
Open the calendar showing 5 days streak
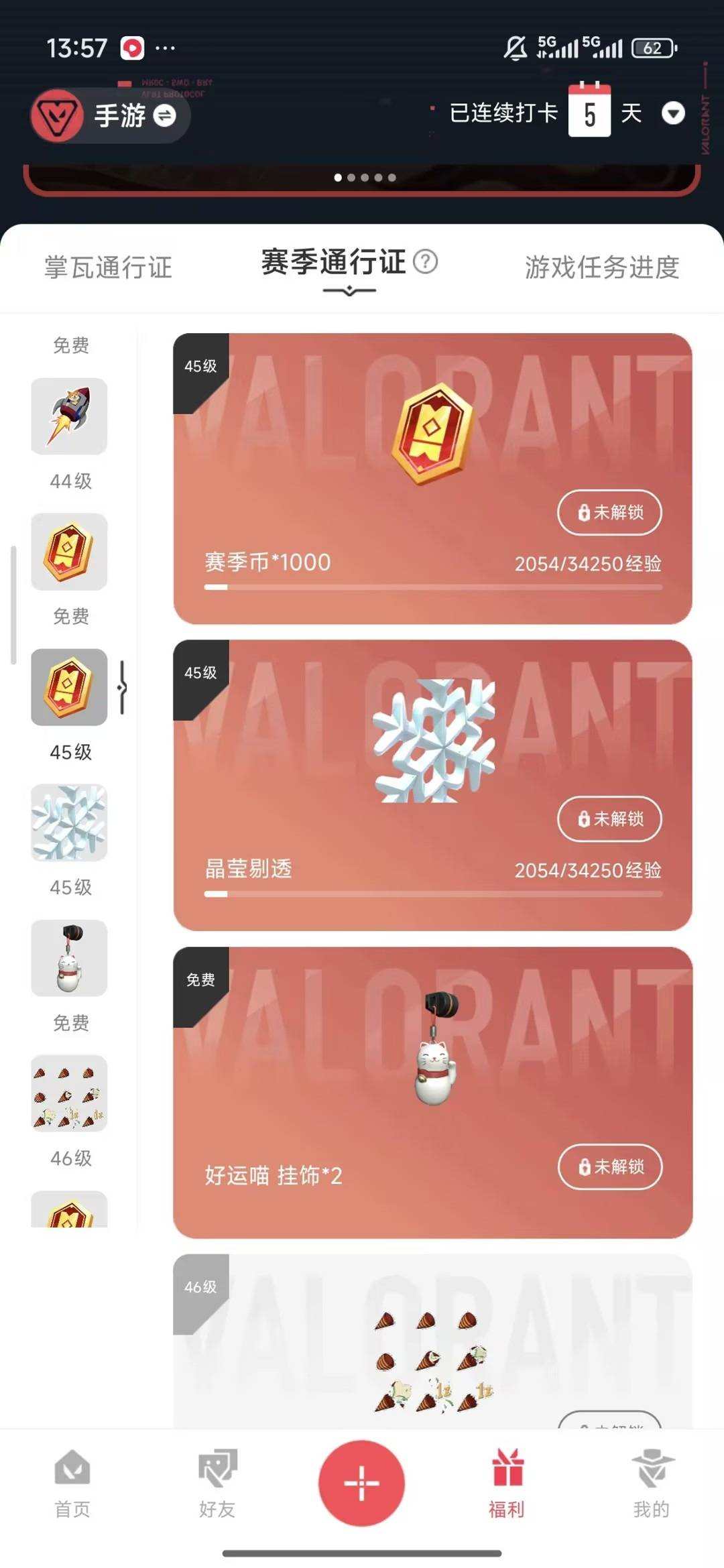[589, 113]
